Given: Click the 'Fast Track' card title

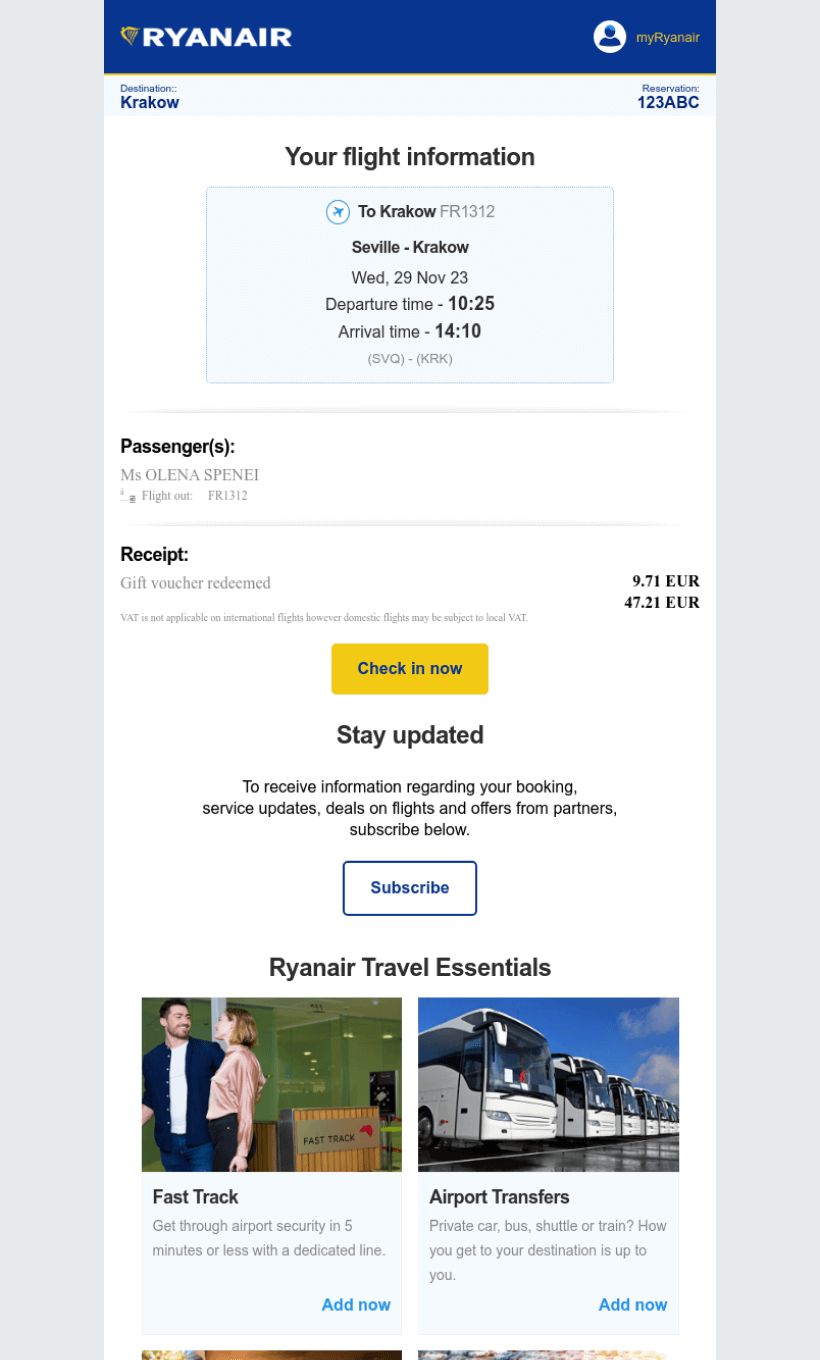Looking at the screenshot, I should [195, 1196].
